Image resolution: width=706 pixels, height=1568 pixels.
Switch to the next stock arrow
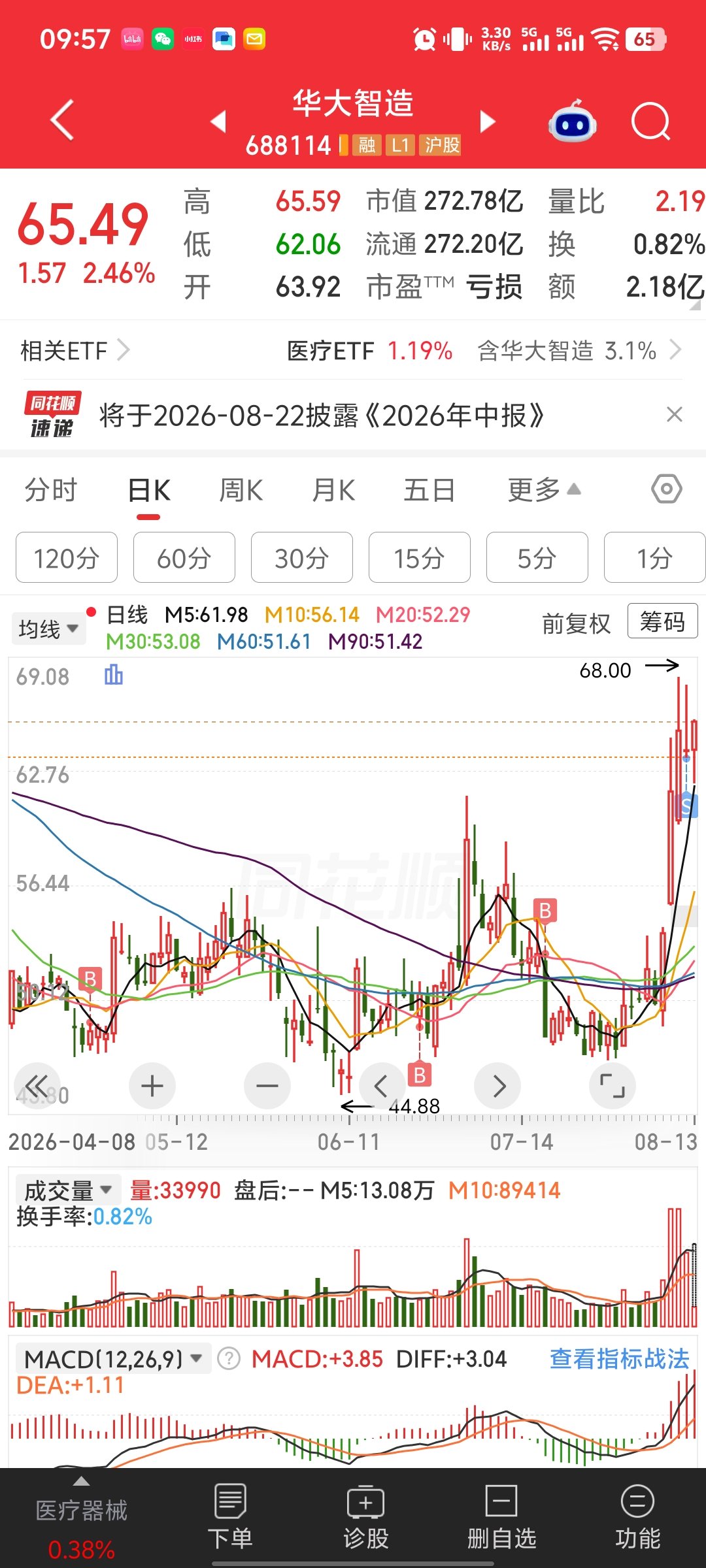click(488, 122)
